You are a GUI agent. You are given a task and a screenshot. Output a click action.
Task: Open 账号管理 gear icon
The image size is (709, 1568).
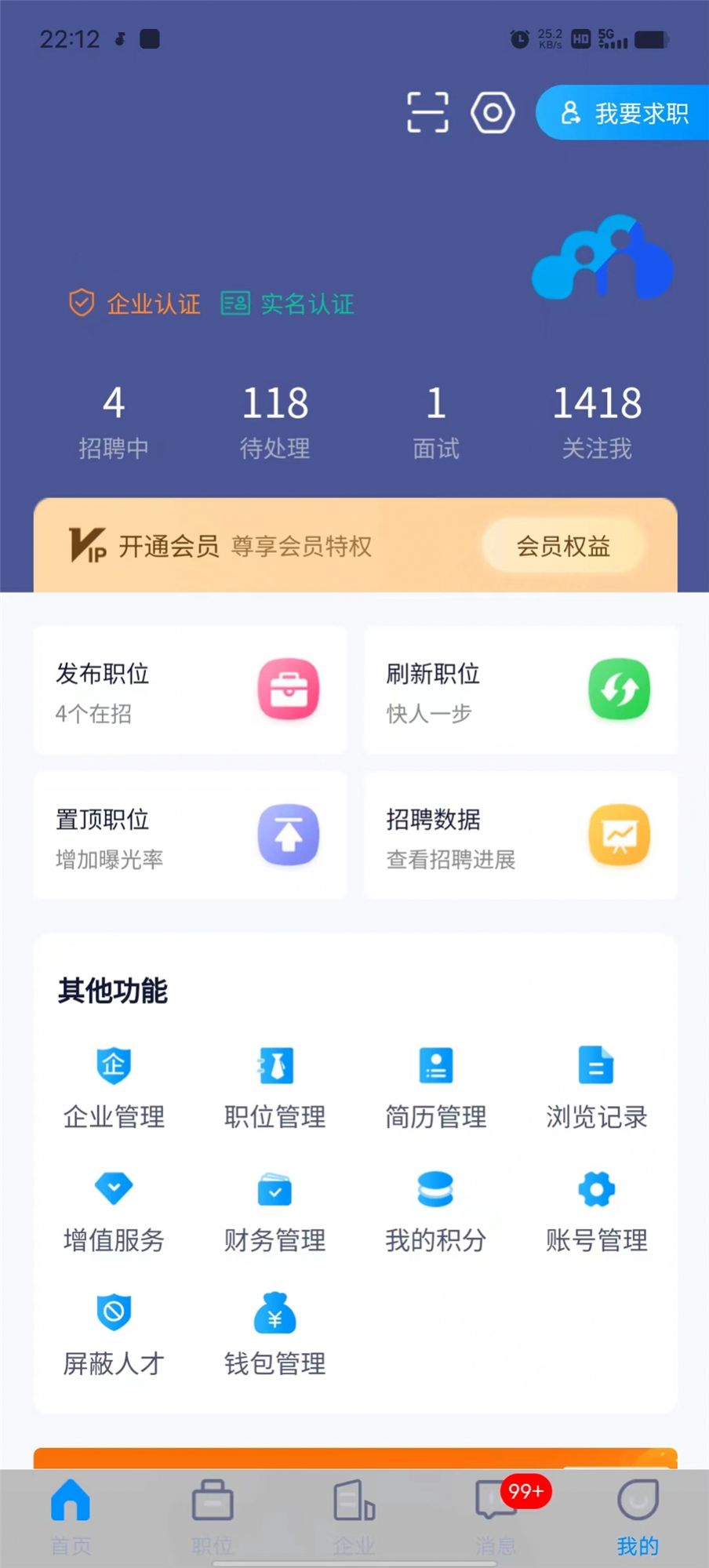click(x=595, y=1189)
